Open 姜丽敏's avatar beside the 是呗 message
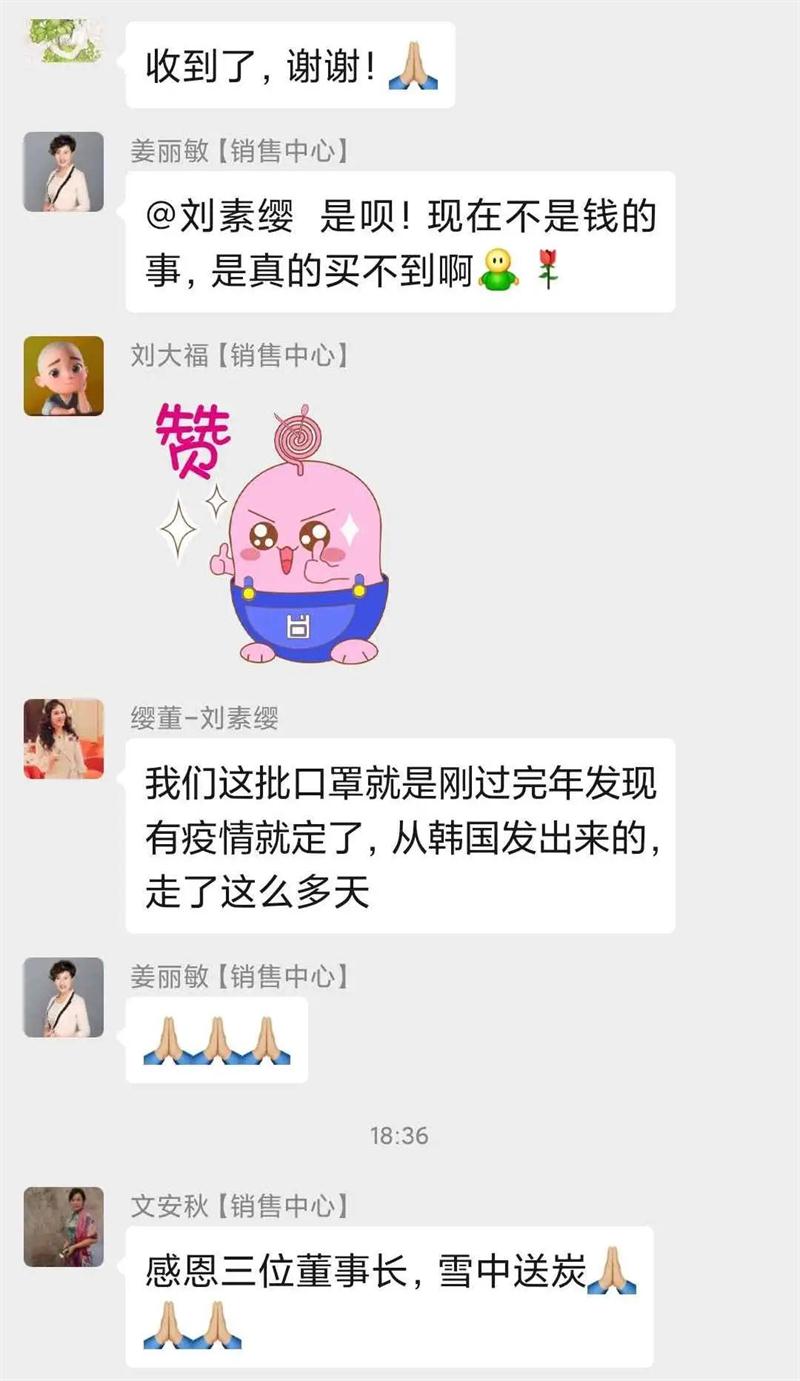Screen dimensions: 800x1381 coord(64,172)
